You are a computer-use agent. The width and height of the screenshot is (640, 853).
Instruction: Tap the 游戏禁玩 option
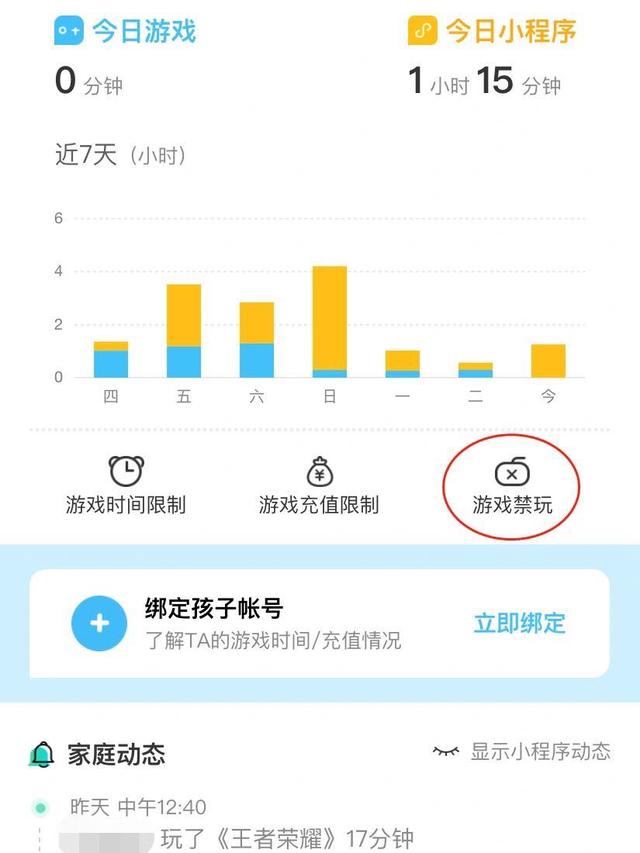point(512,486)
